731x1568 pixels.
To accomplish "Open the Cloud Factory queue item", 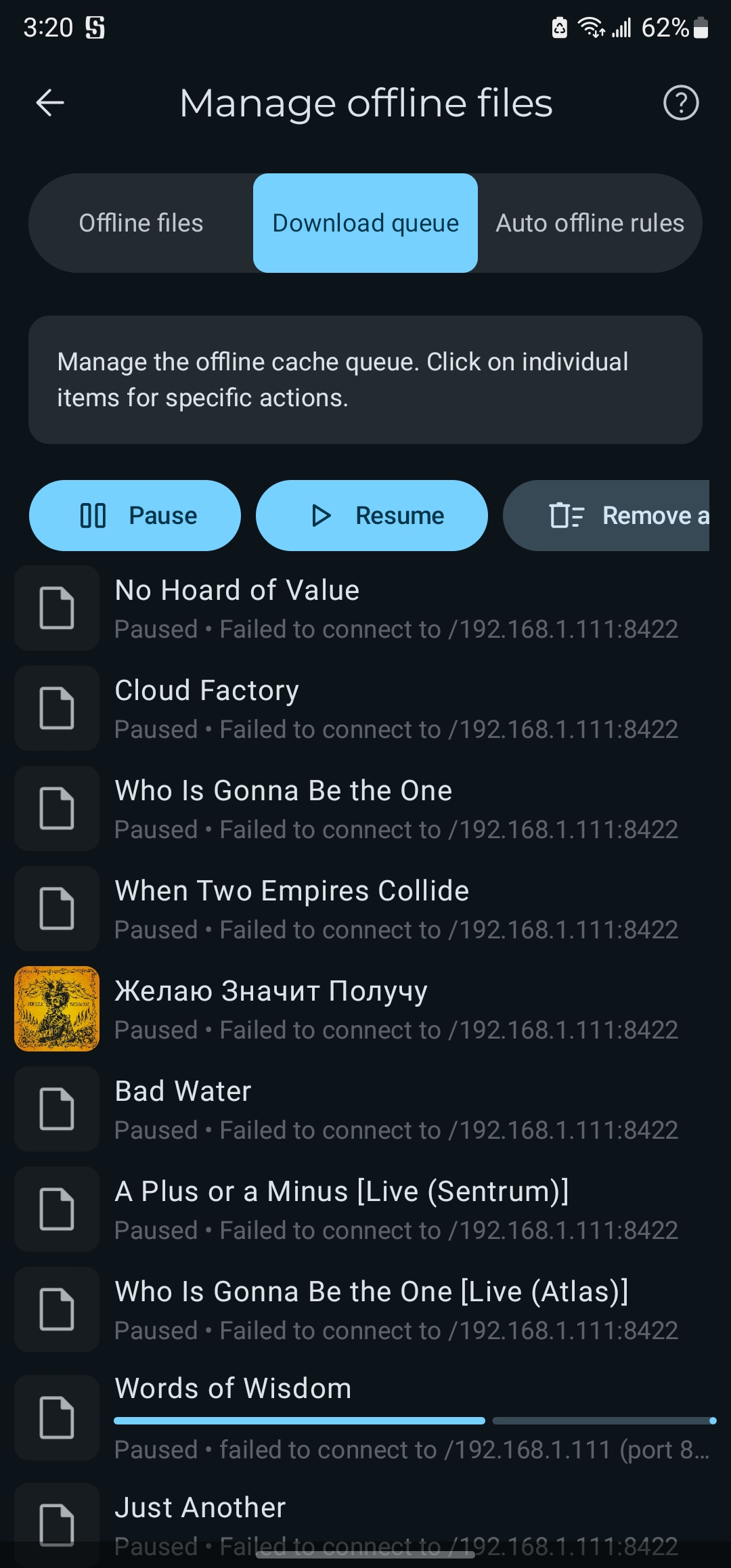I will point(365,709).
